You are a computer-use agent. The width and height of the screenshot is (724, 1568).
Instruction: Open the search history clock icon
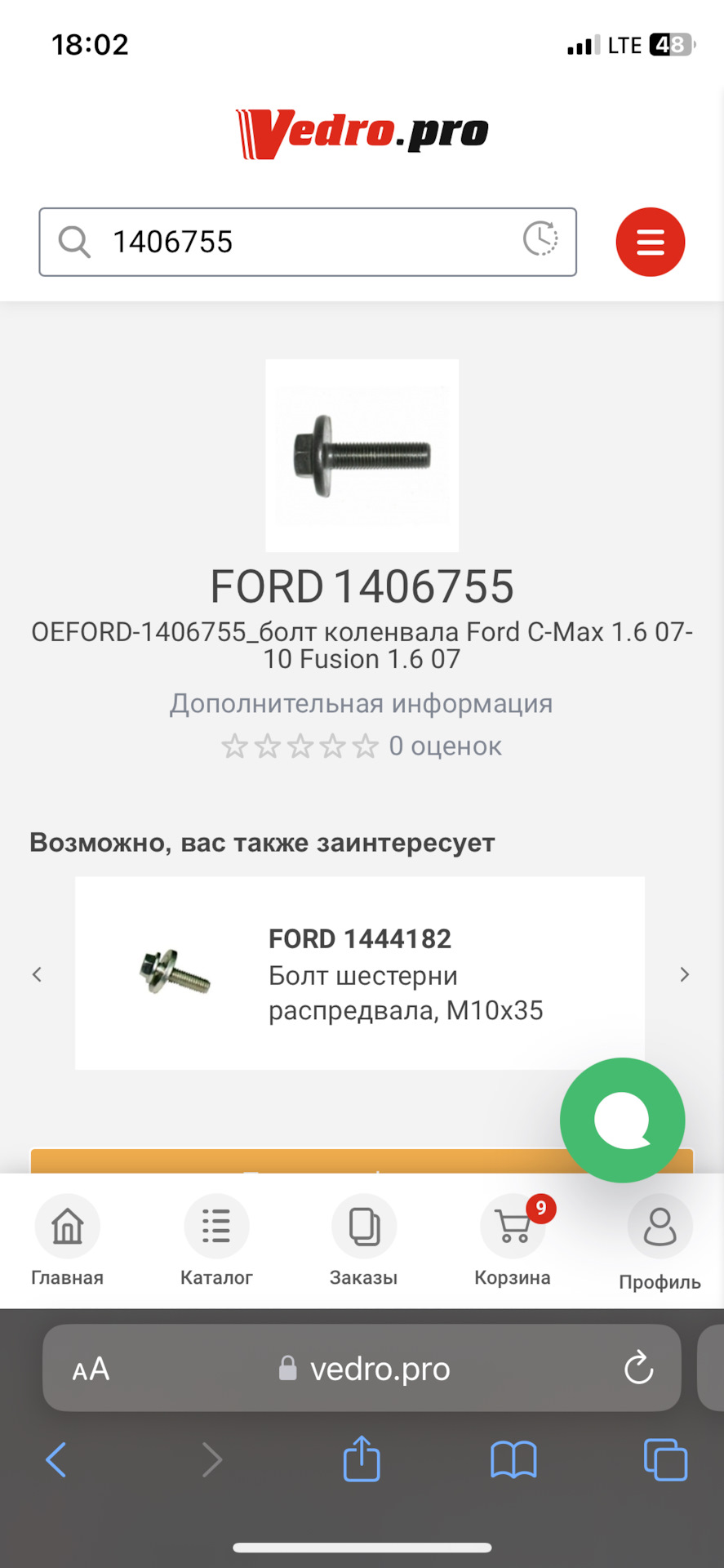click(x=540, y=239)
